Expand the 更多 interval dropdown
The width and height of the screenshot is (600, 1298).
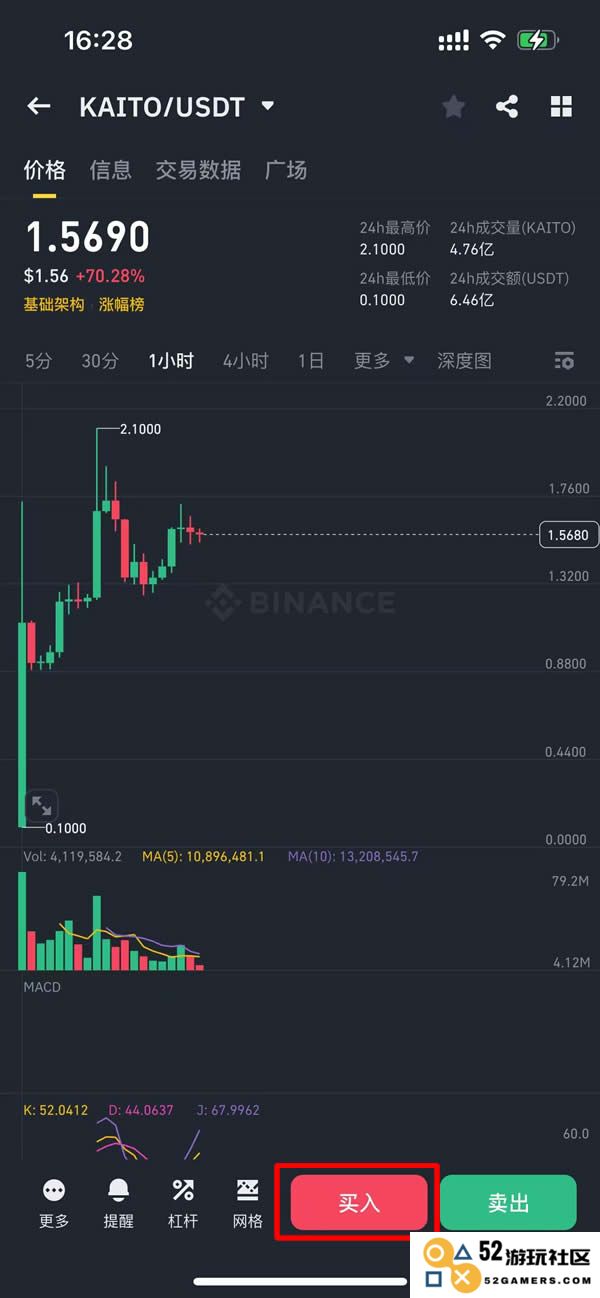[383, 361]
